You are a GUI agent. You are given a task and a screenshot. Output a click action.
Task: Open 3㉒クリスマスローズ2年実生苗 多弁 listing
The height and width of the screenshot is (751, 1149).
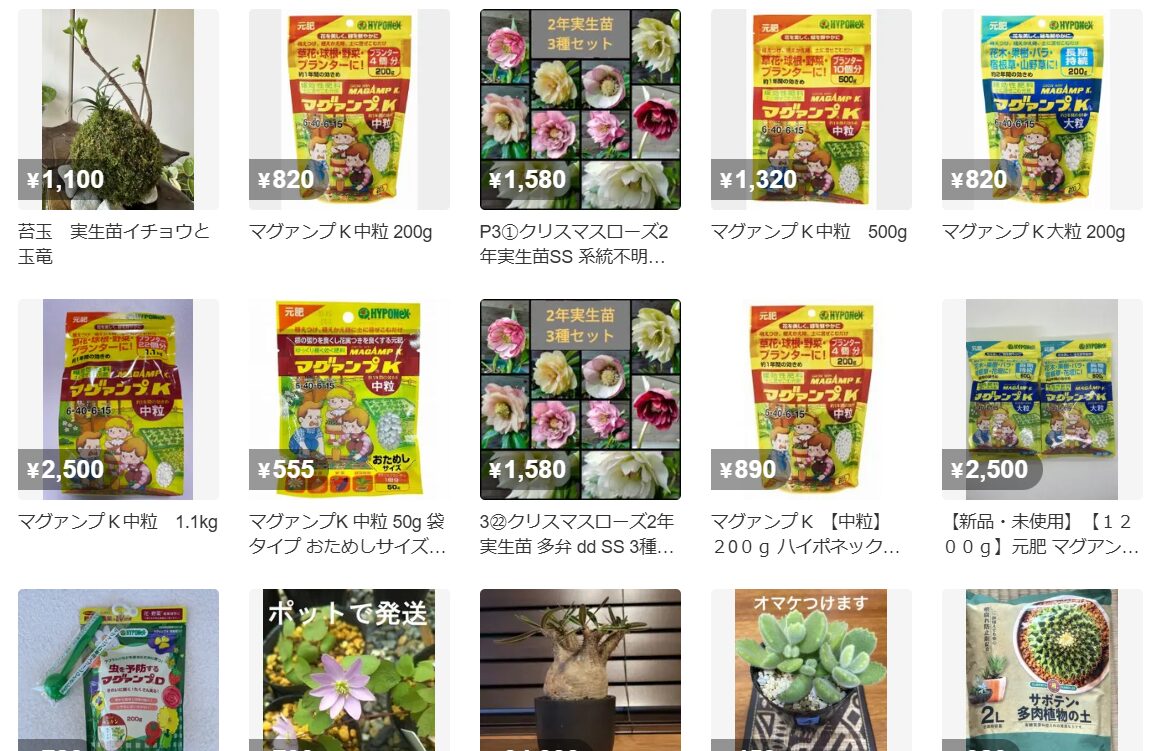click(580, 399)
